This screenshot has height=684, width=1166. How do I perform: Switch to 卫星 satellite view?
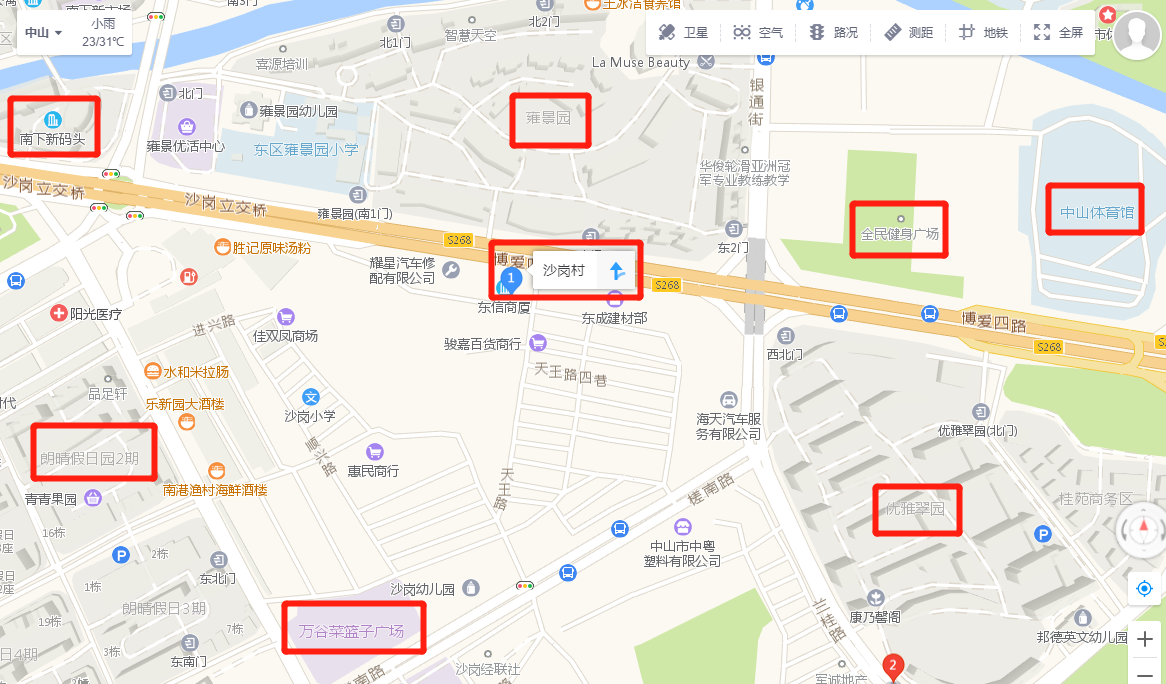pyautogui.click(x=683, y=33)
